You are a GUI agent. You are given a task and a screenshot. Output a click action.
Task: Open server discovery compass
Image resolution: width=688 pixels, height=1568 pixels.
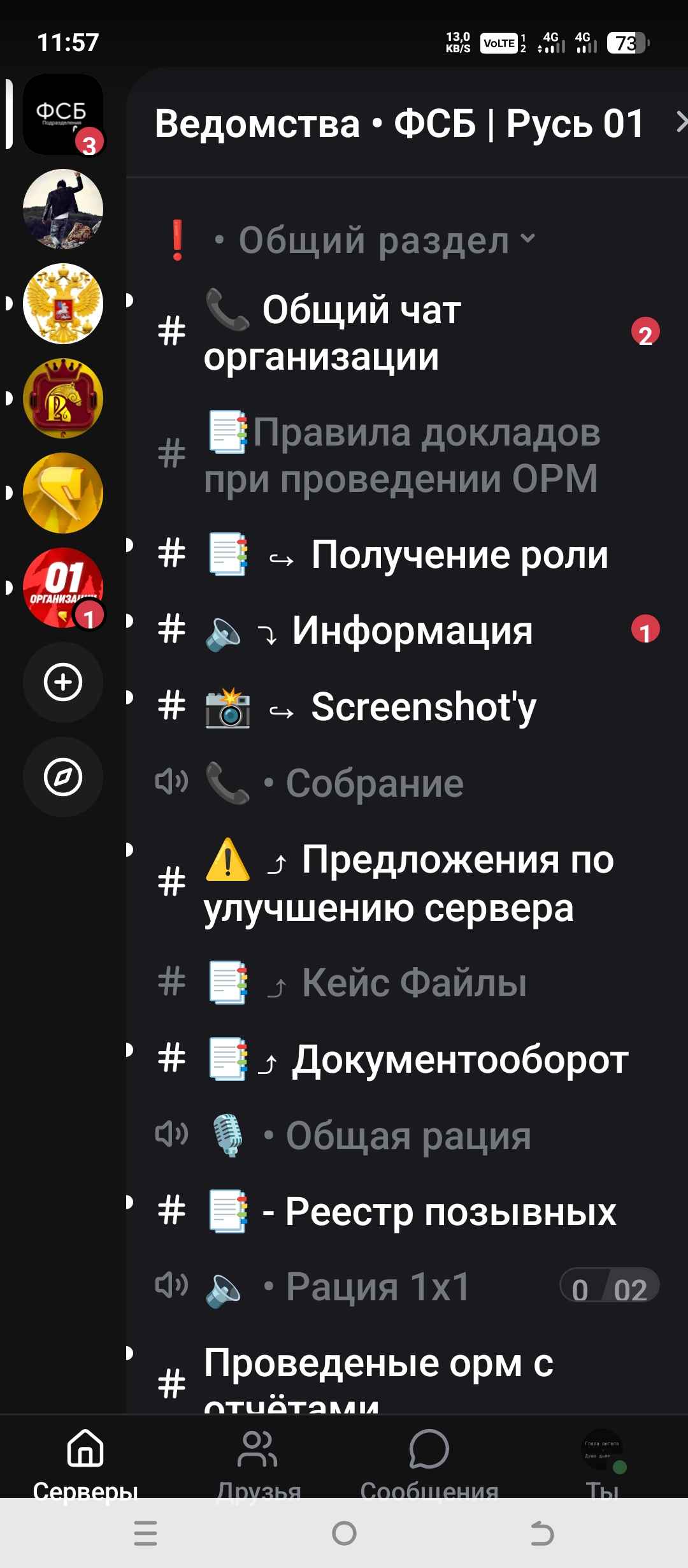63,777
